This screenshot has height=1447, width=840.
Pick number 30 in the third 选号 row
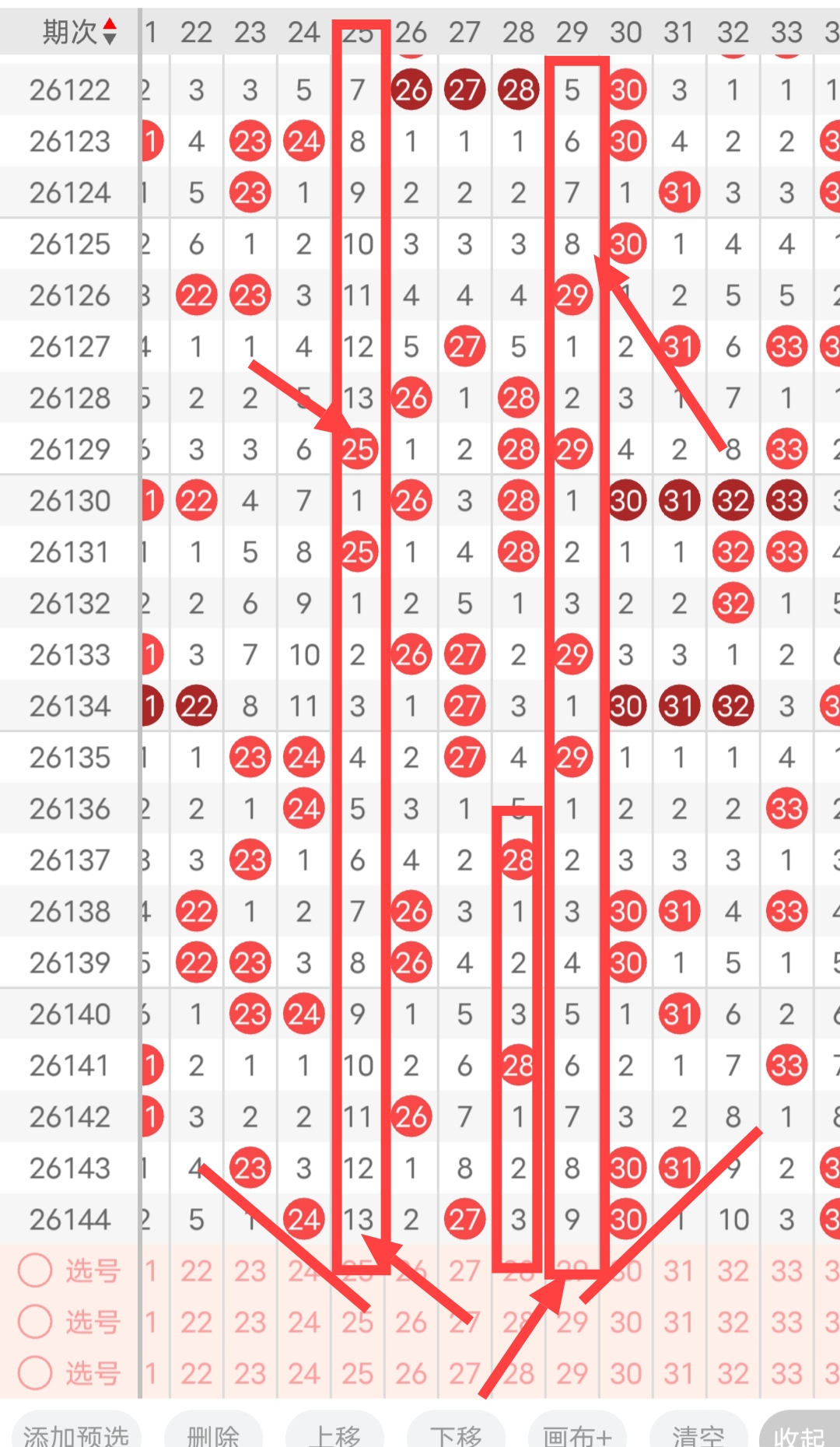(625, 1373)
